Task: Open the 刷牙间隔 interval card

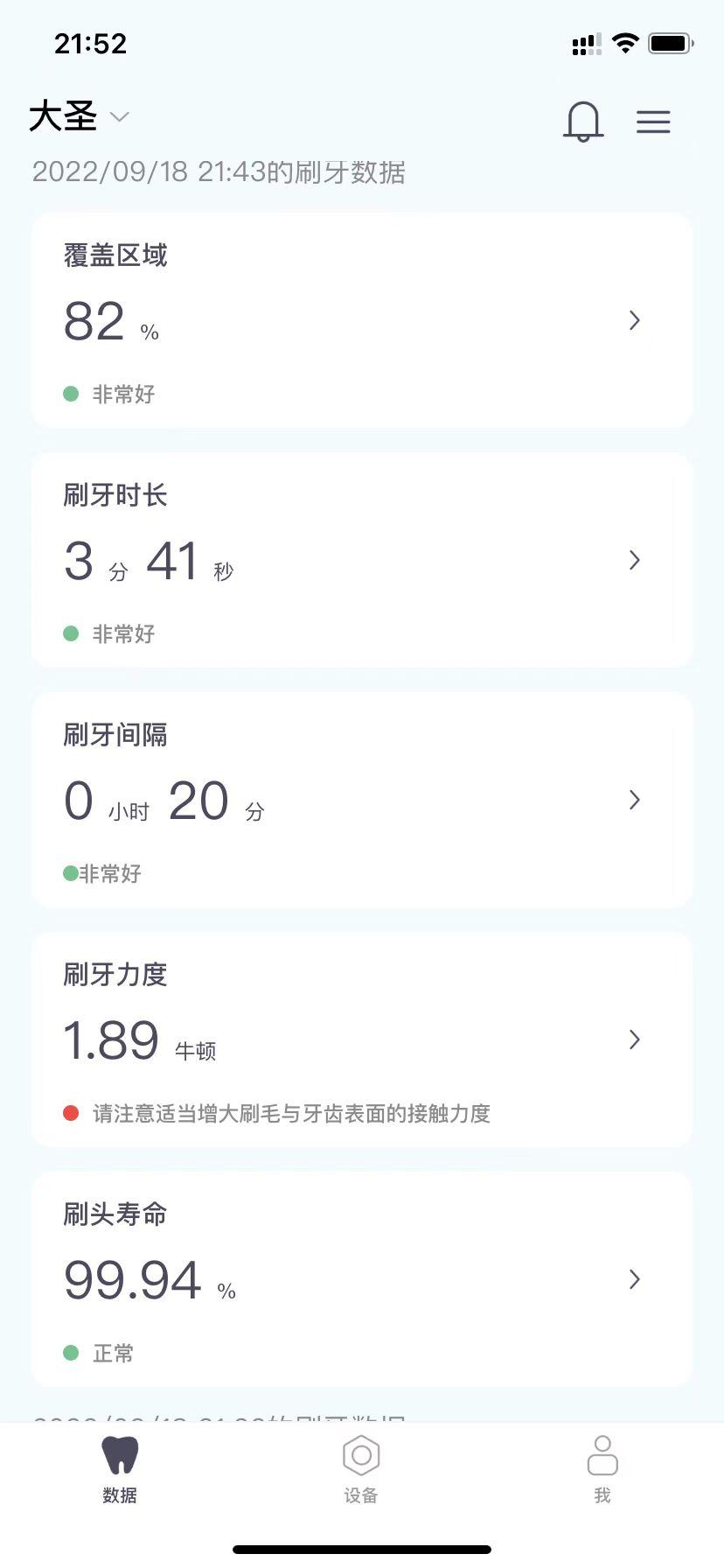Action: tap(361, 800)
